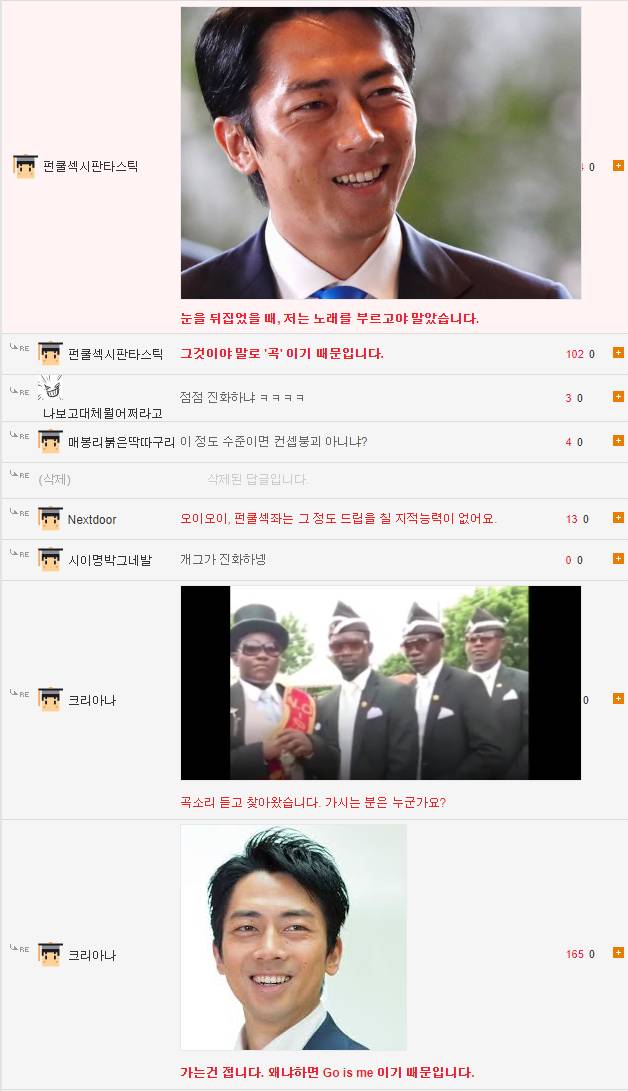
Task: Tap the plus icon on 개그가 진화하넹 comment
Action: [x=618, y=560]
